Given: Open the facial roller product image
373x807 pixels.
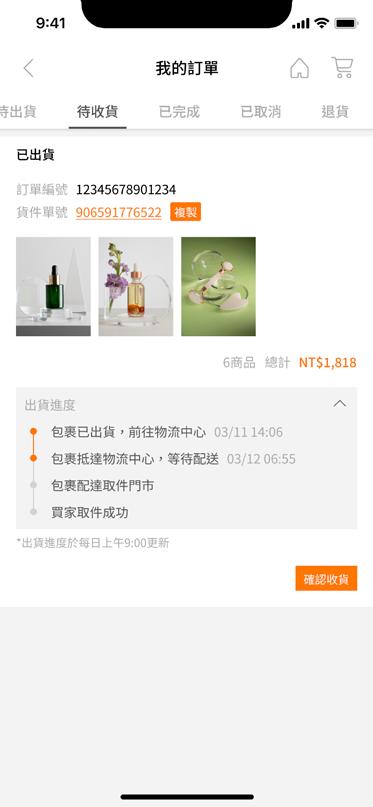Looking at the screenshot, I should click(x=218, y=287).
